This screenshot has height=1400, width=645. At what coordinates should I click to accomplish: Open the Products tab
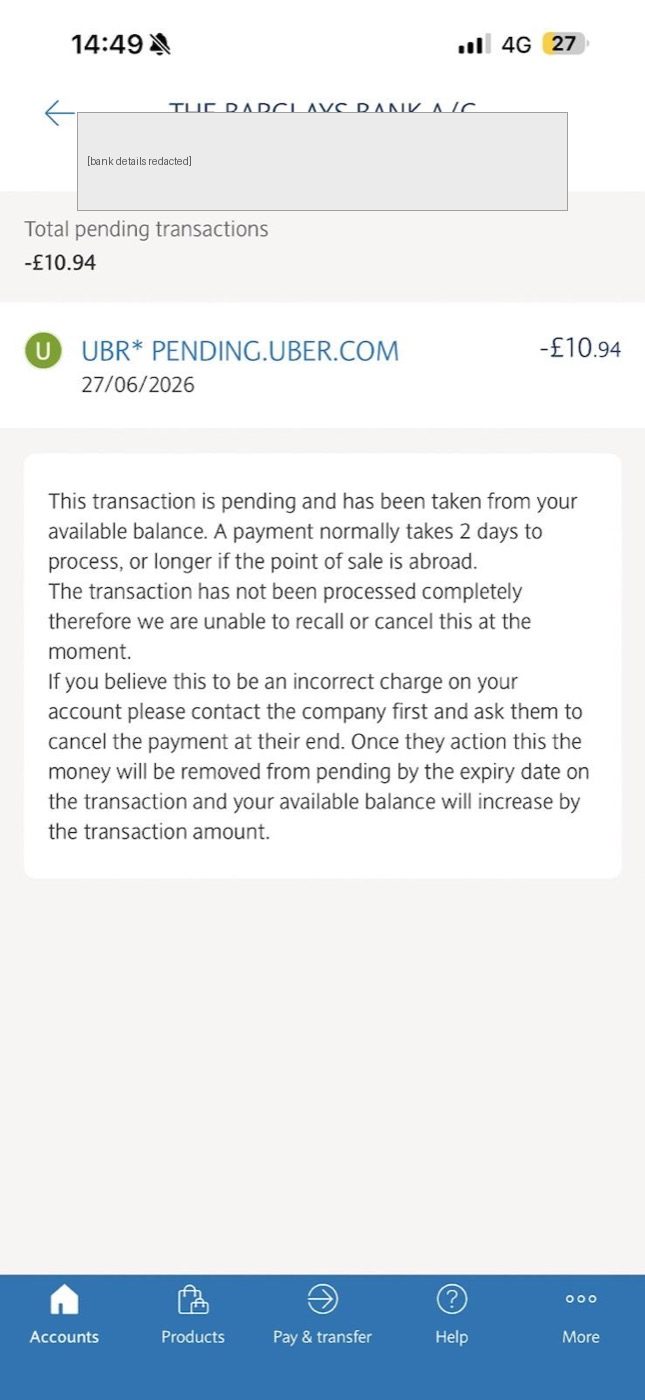(193, 1316)
